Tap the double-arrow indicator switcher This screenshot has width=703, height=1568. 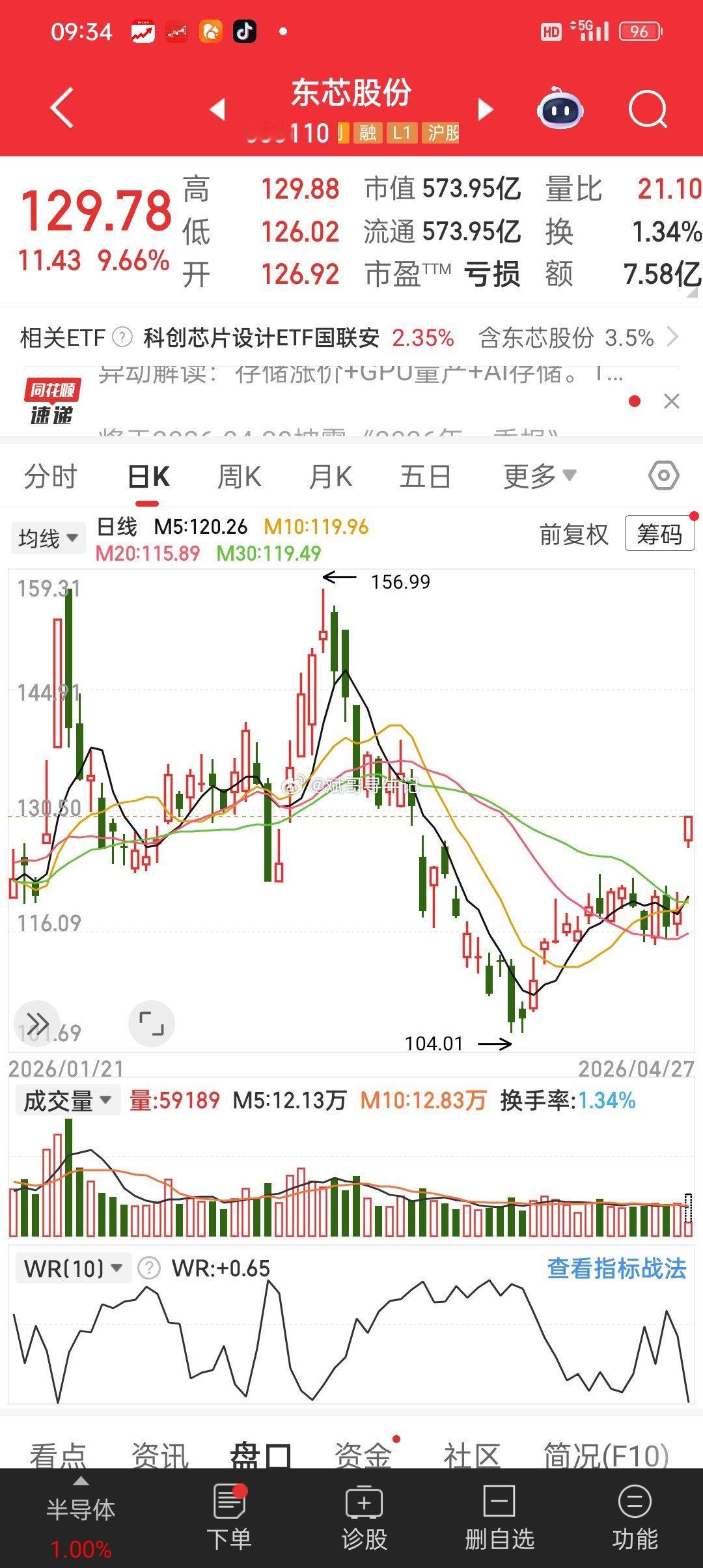tap(37, 1022)
